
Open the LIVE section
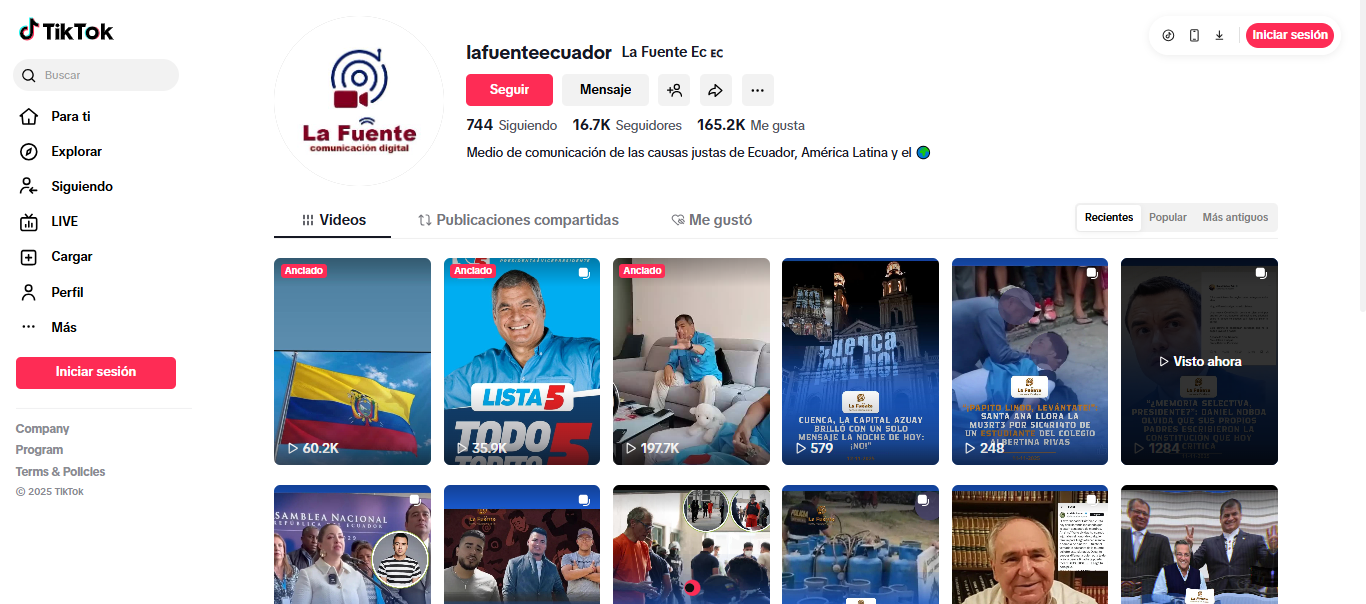pyautogui.click(x=64, y=222)
